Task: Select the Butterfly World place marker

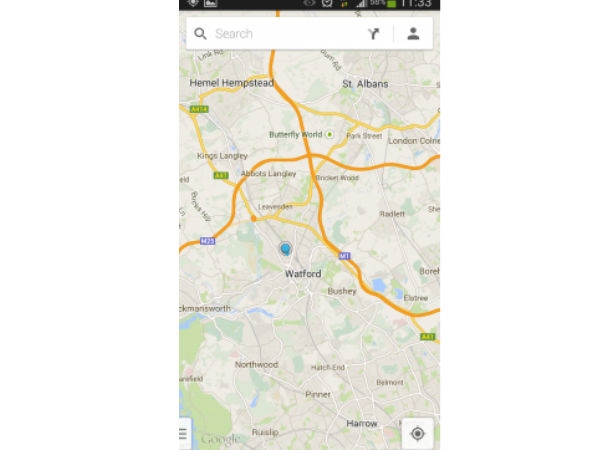Action: pyautogui.click(x=328, y=133)
